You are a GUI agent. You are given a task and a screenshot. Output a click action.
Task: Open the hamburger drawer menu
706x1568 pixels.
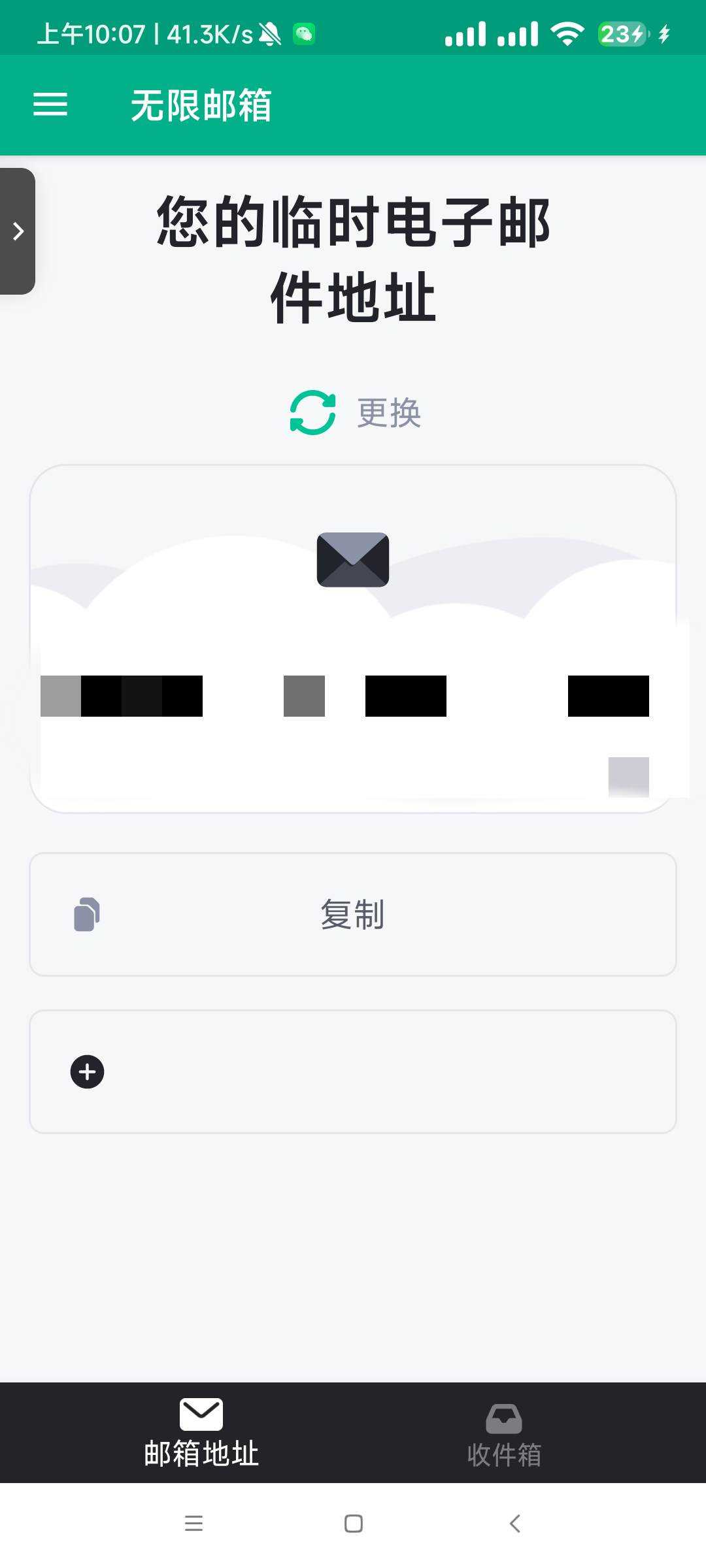(x=50, y=105)
